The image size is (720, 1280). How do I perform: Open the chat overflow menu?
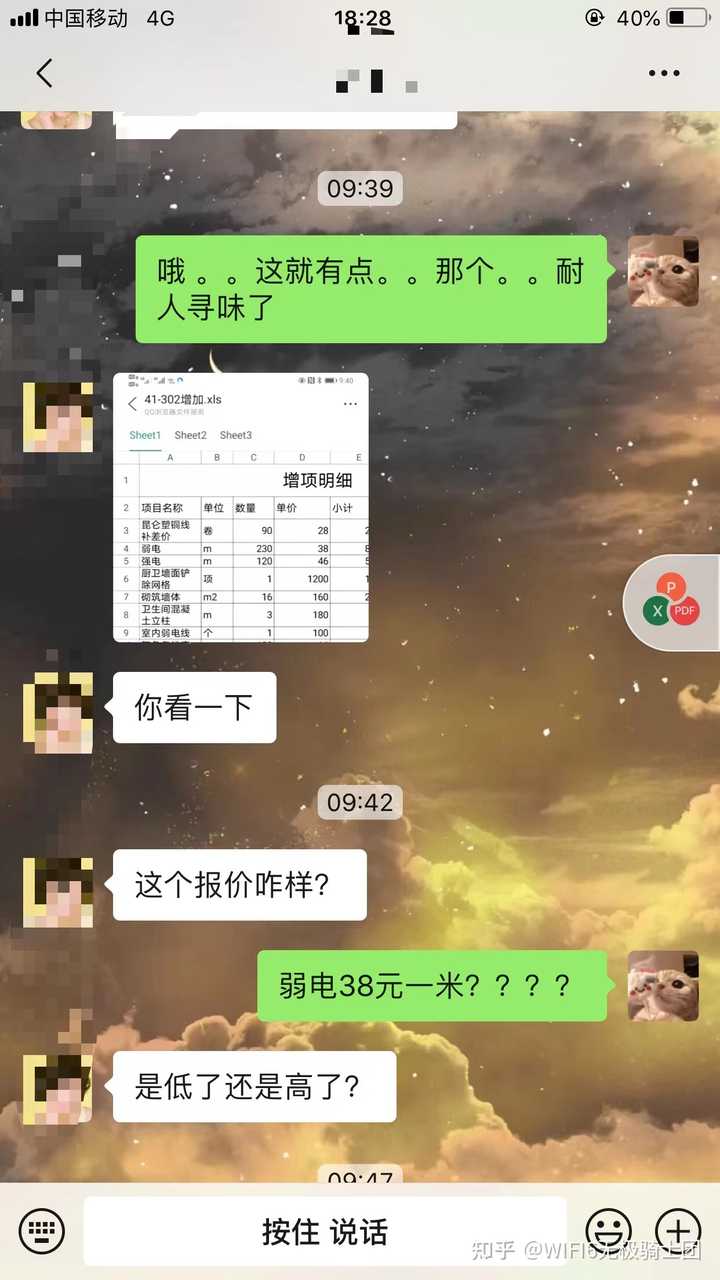coord(664,73)
